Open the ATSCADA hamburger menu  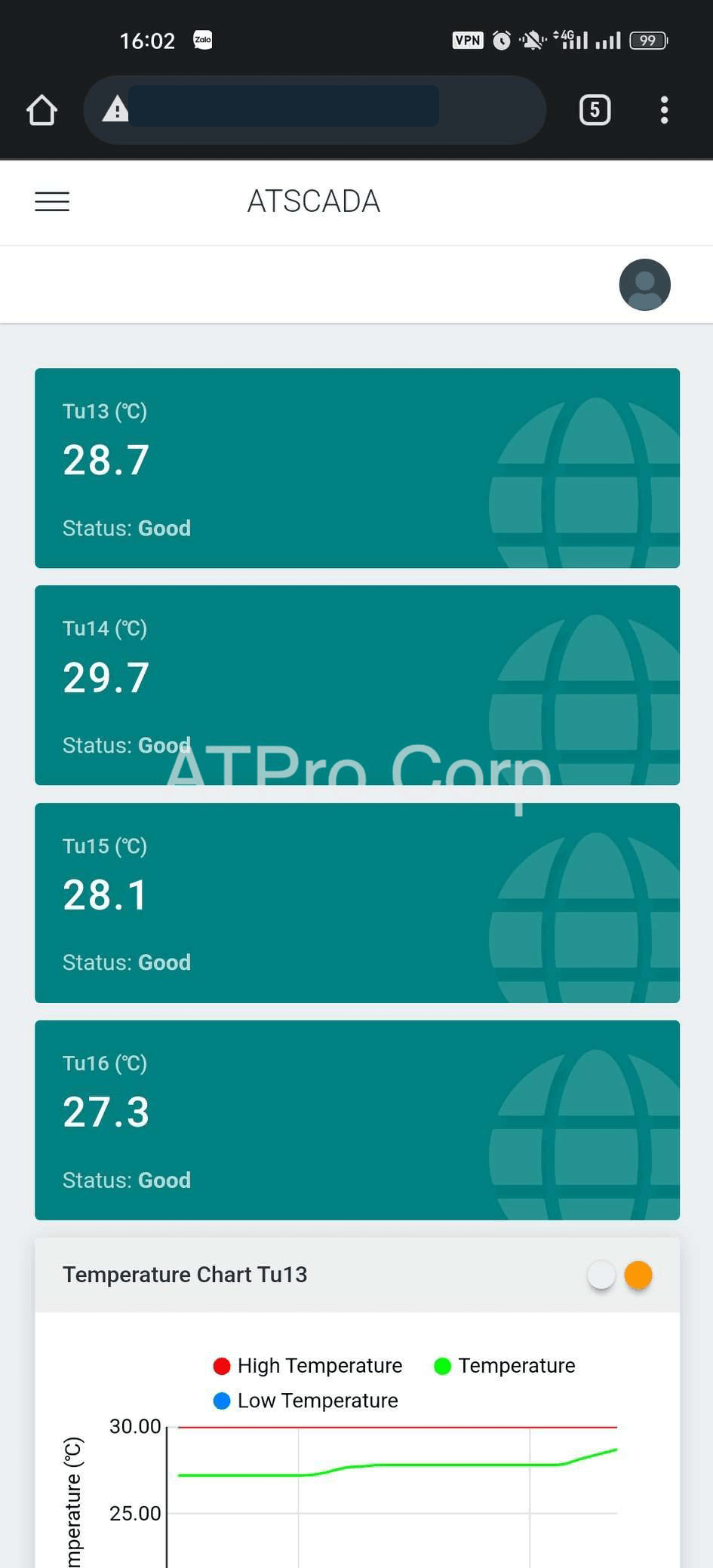click(x=52, y=201)
